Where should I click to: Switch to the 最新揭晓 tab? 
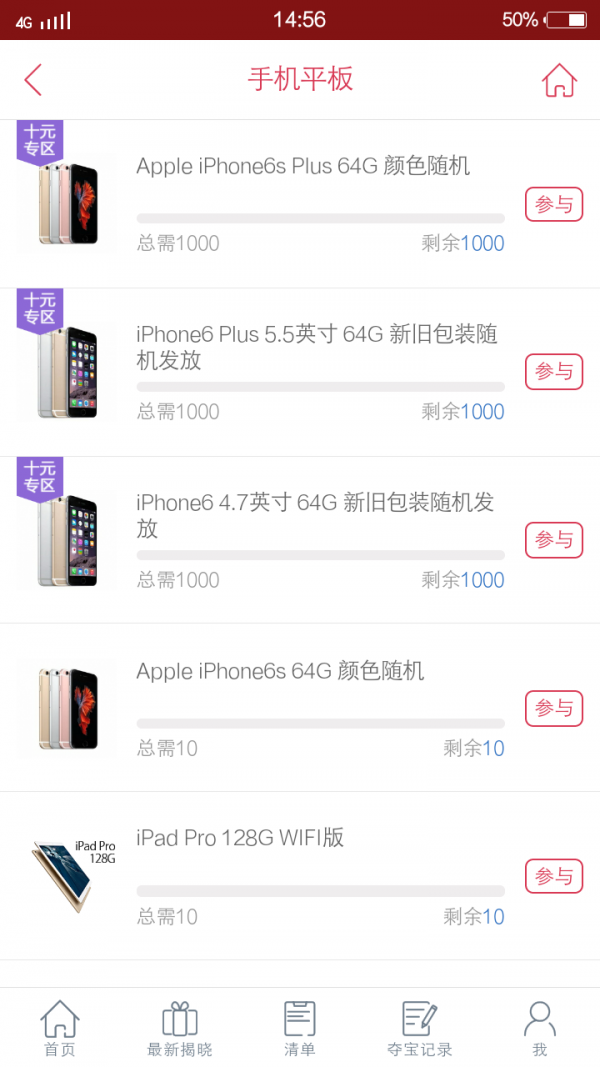[180, 1028]
